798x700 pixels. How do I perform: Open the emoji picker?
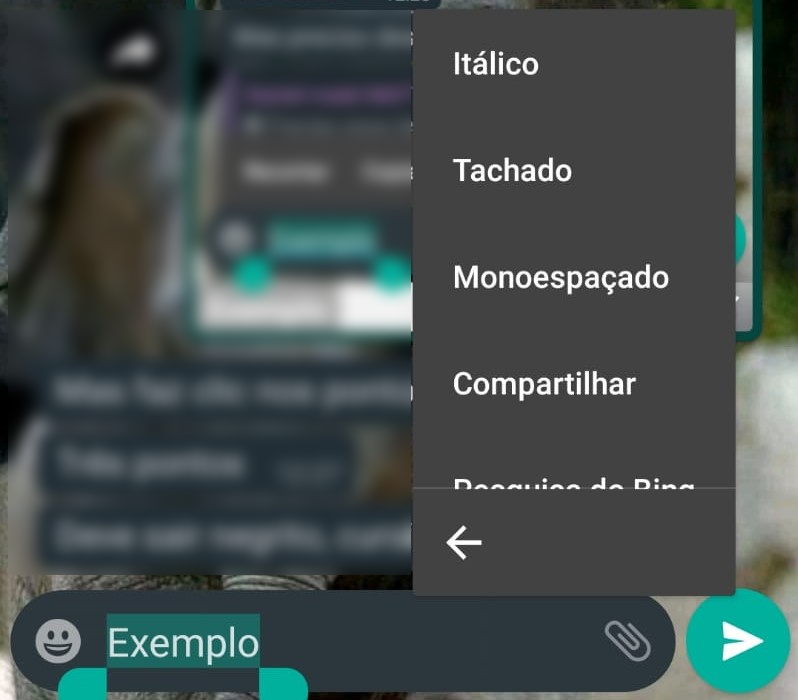(x=58, y=641)
